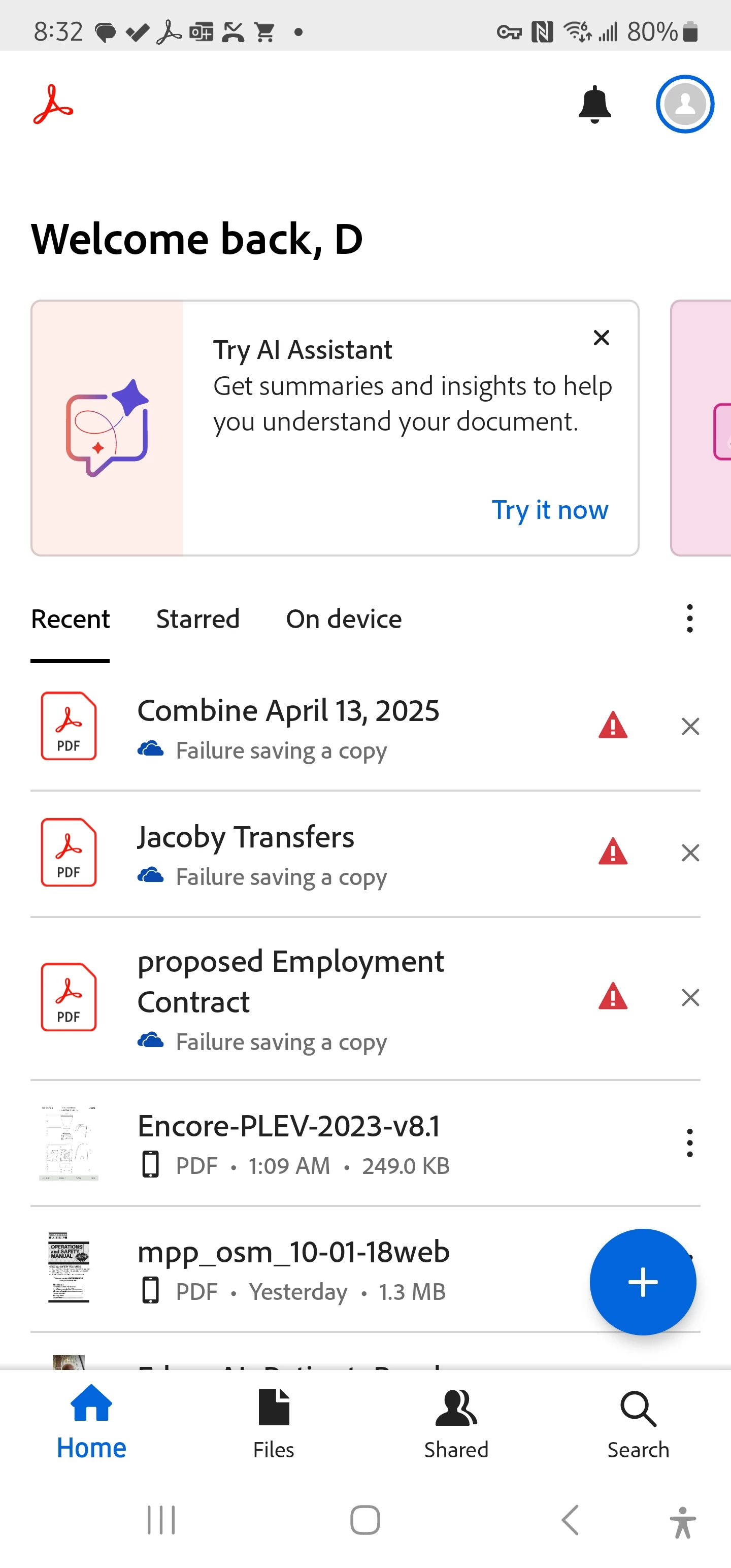This screenshot has width=731, height=1568.
Task: Open more options for Encore-PLEV-2023-v8.1
Action: coord(689,1142)
